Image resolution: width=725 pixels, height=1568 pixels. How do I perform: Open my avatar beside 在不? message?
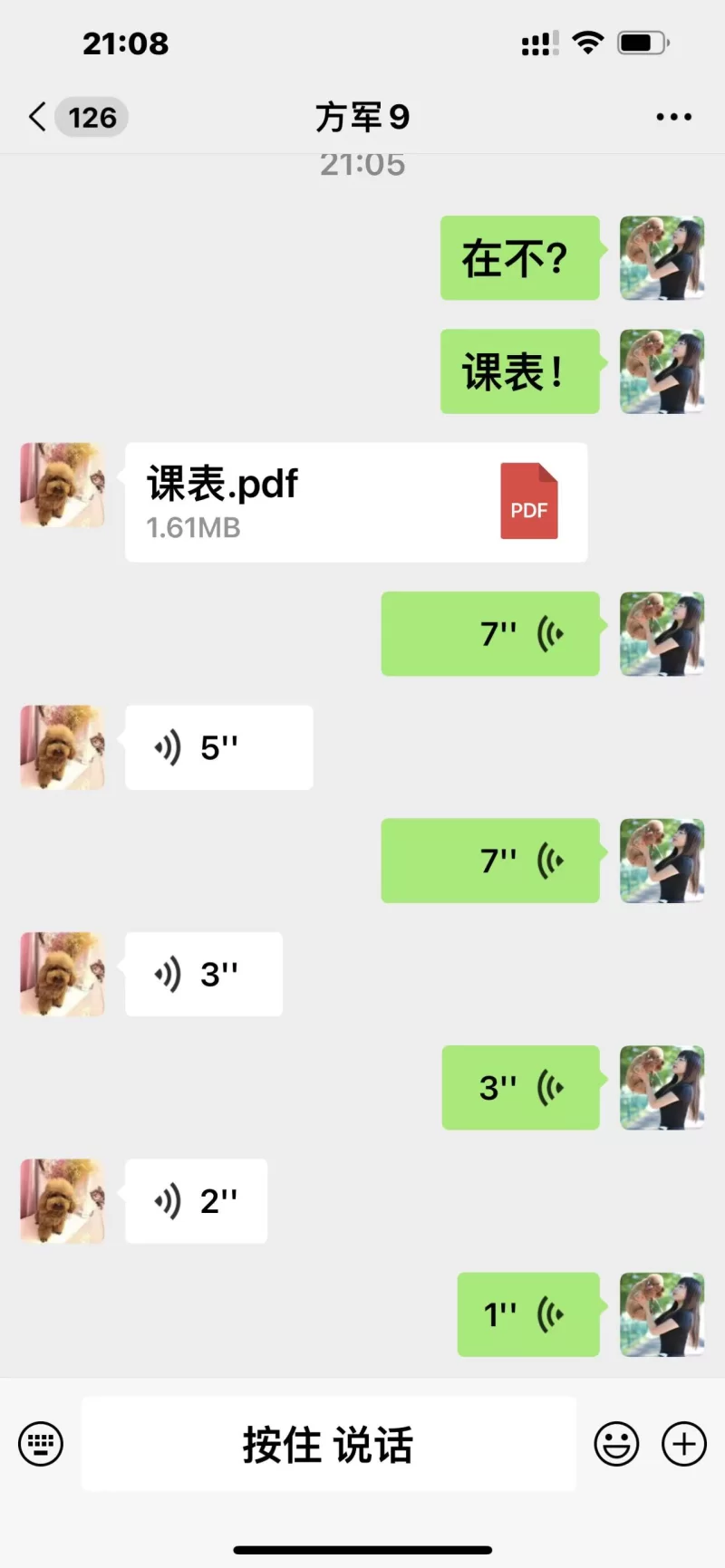pyautogui.click(x=662, y=258)
